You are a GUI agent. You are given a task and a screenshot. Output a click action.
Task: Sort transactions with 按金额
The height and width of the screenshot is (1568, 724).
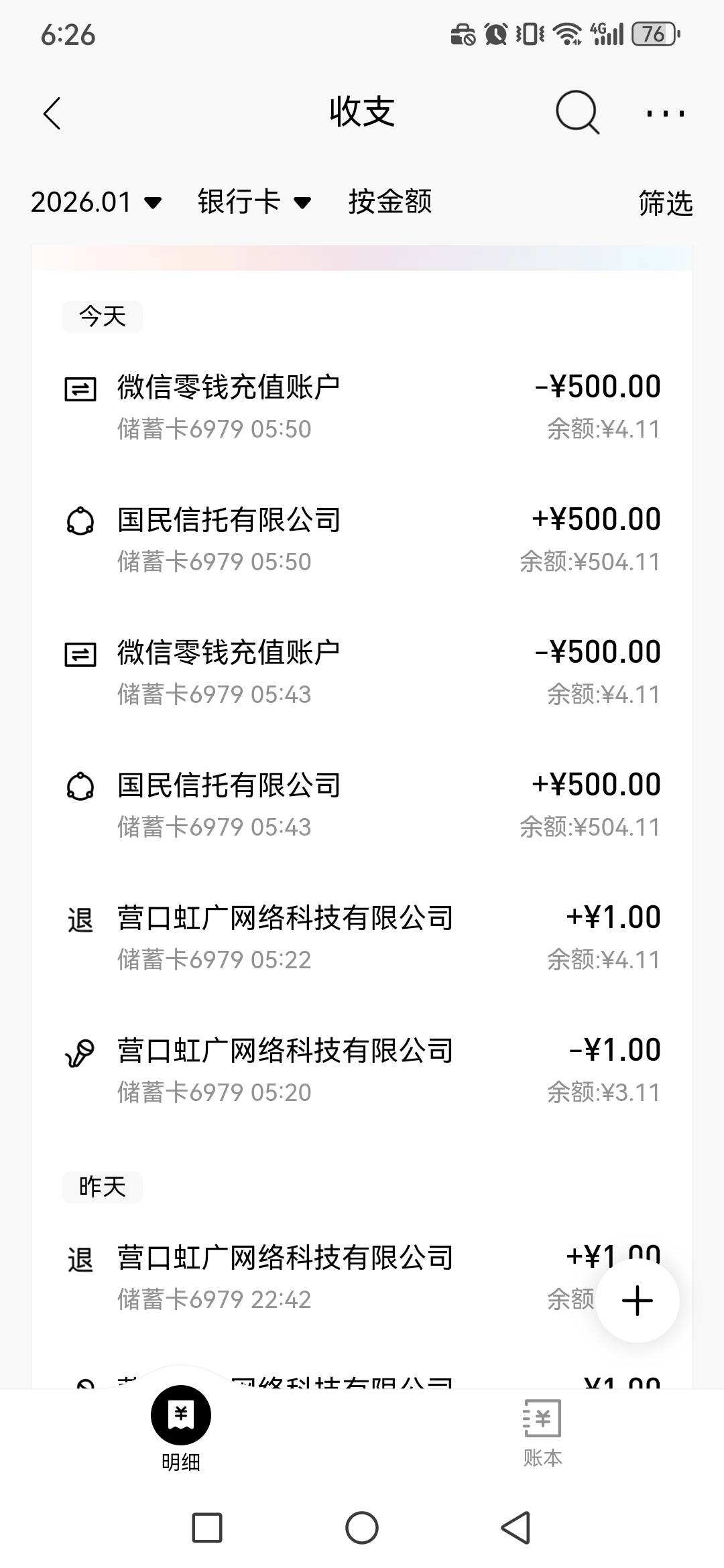pyautogui.click(x=389, y=202)
